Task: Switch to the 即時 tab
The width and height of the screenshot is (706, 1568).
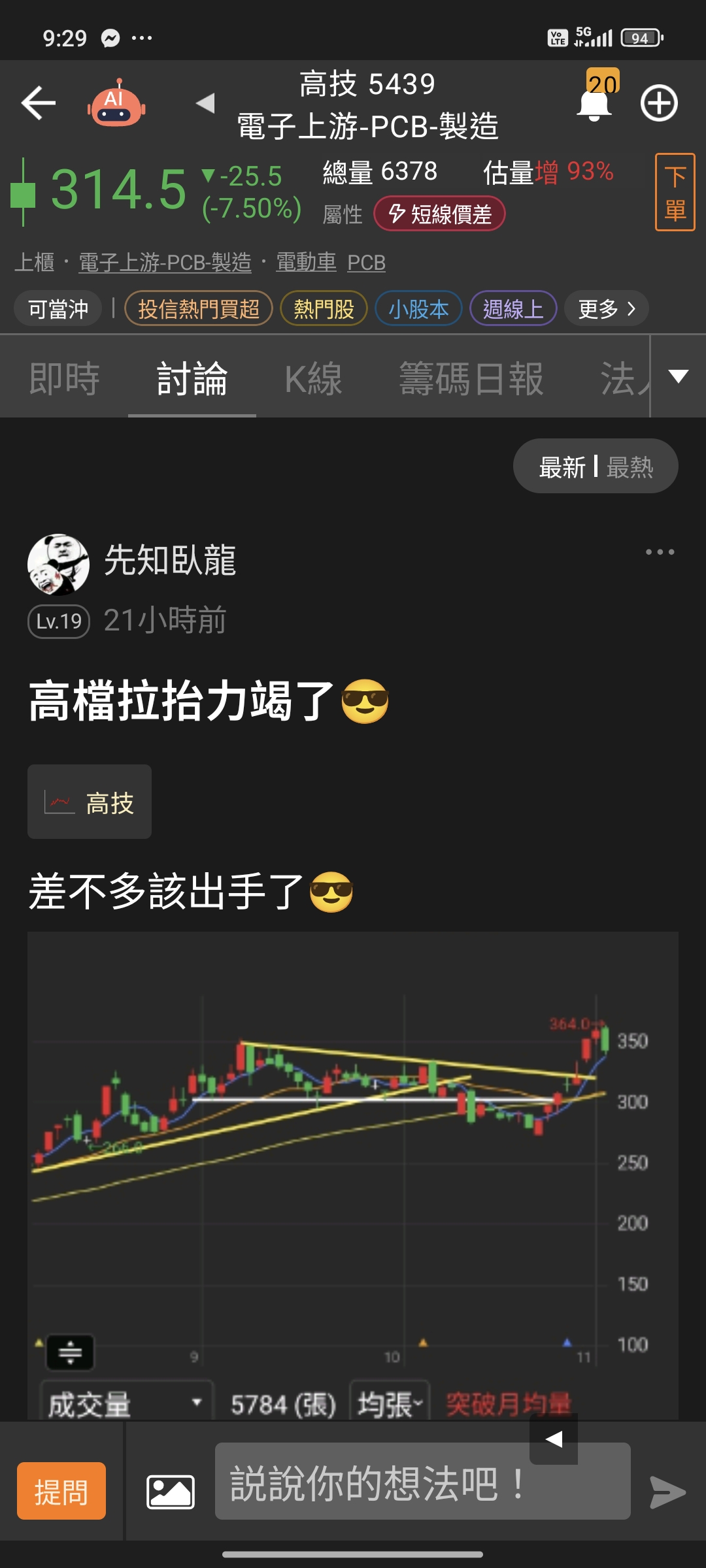Action: 64,378
